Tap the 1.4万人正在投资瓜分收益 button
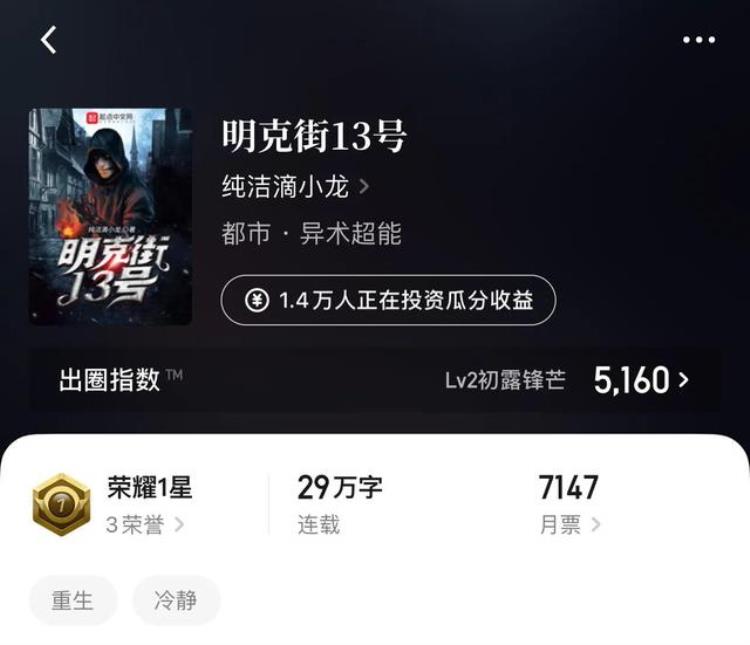 pyautogui.click(x=388, y=300)
